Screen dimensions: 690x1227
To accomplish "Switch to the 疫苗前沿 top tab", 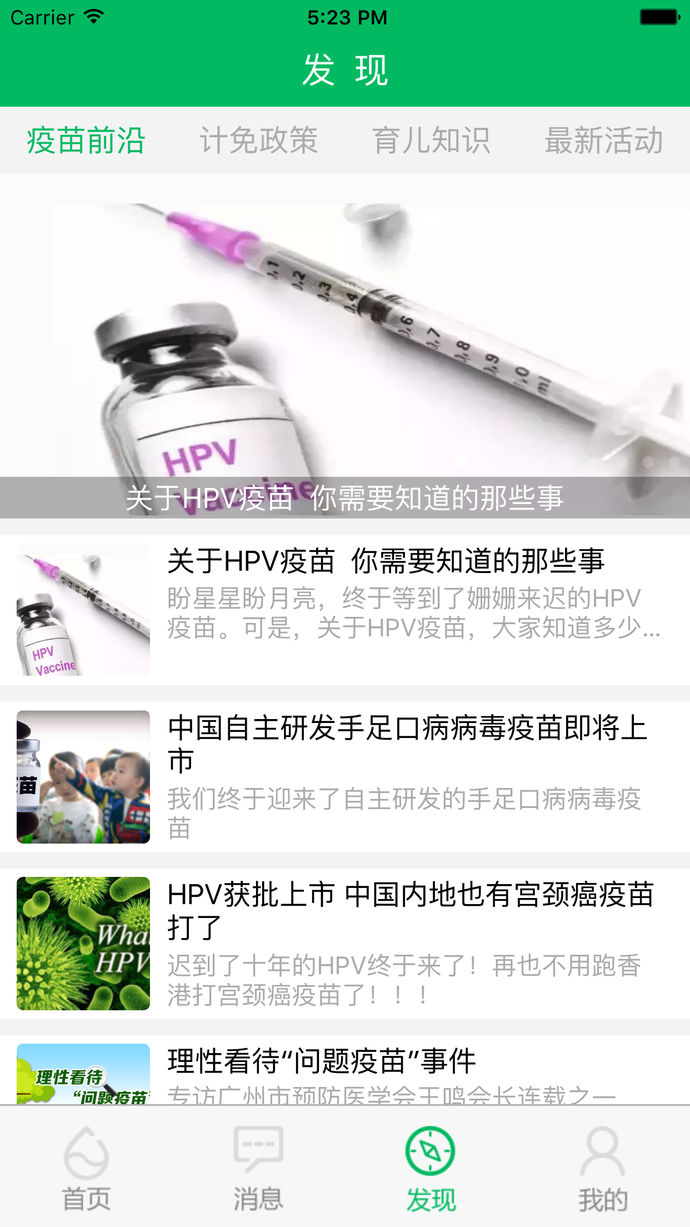I will 86,141.
